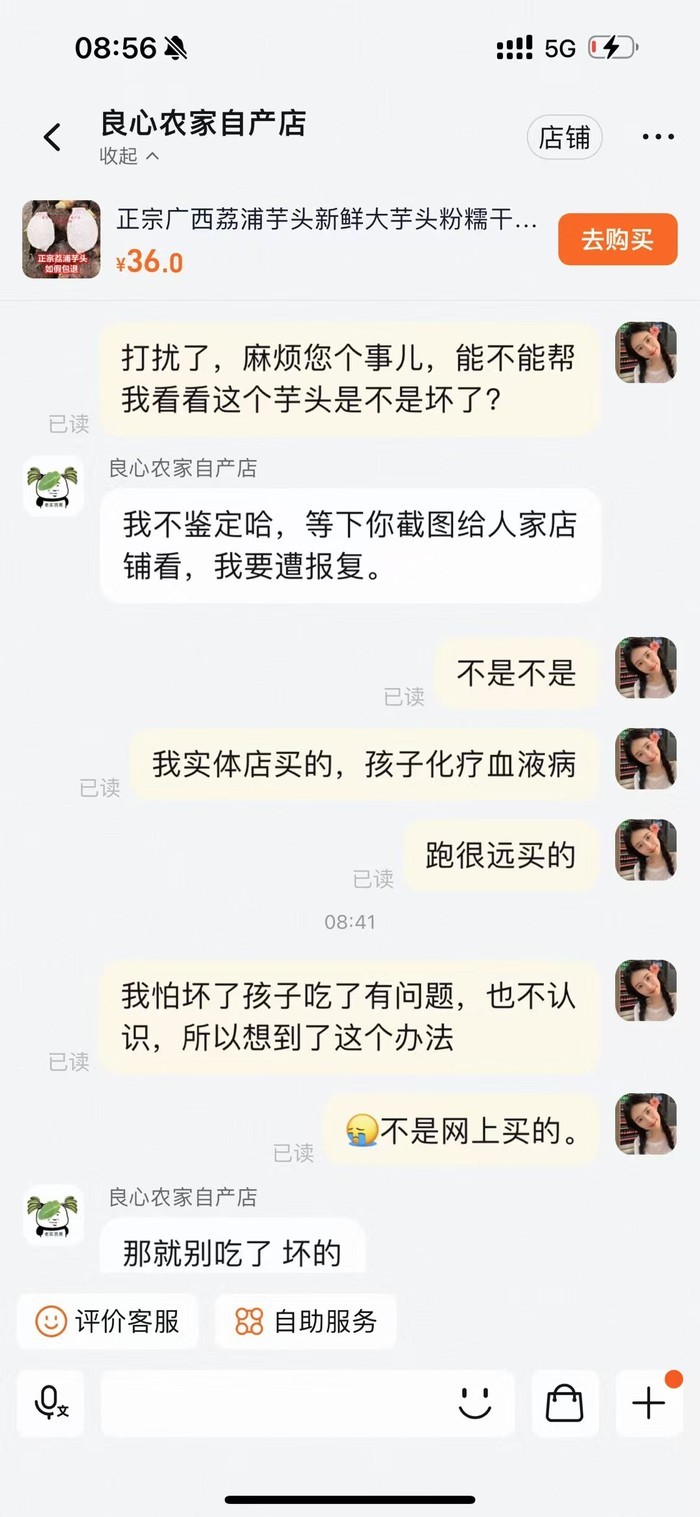This screenshot has height=1517, width=700.
Task: Open the 荔浦芋头 product thumbnail
Action: point(61,240)
